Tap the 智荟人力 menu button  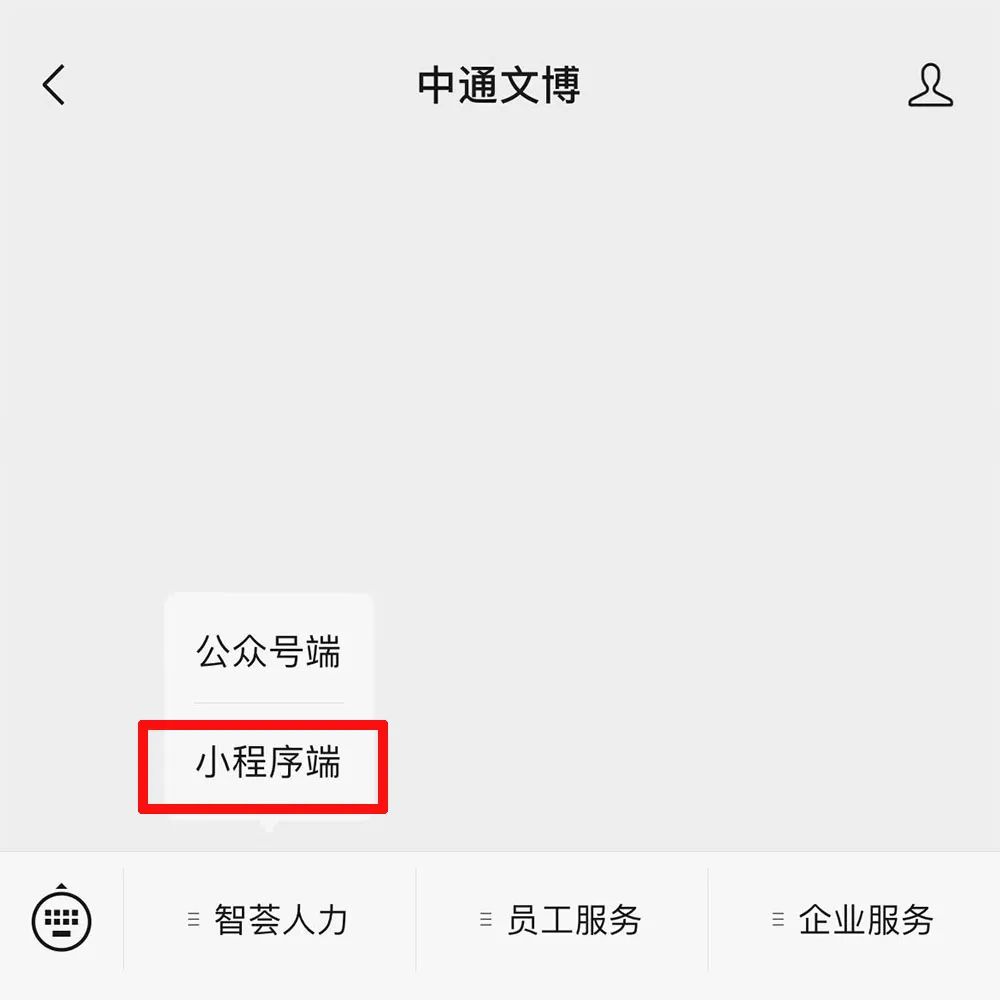[x=269, y=920]
